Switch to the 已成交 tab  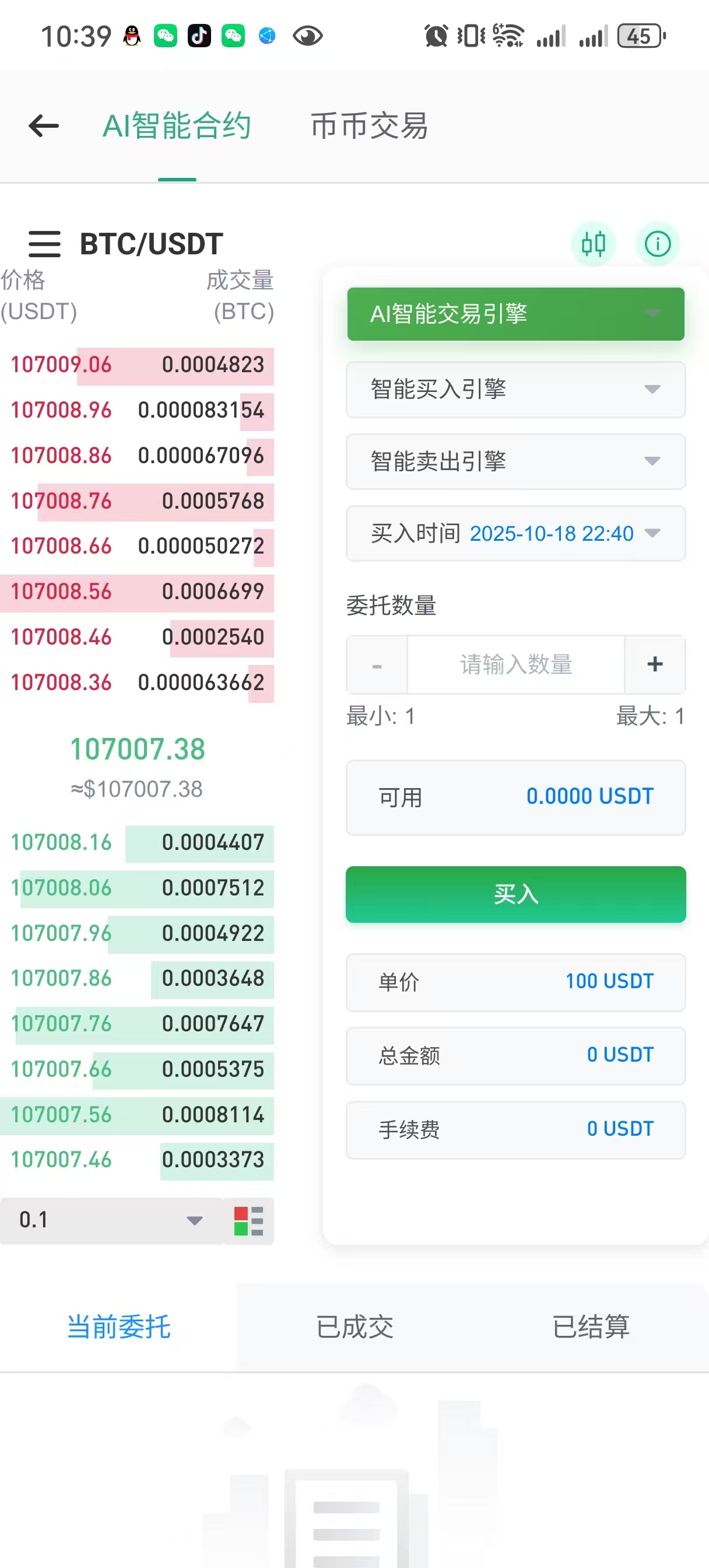[x=355, y=1327]
